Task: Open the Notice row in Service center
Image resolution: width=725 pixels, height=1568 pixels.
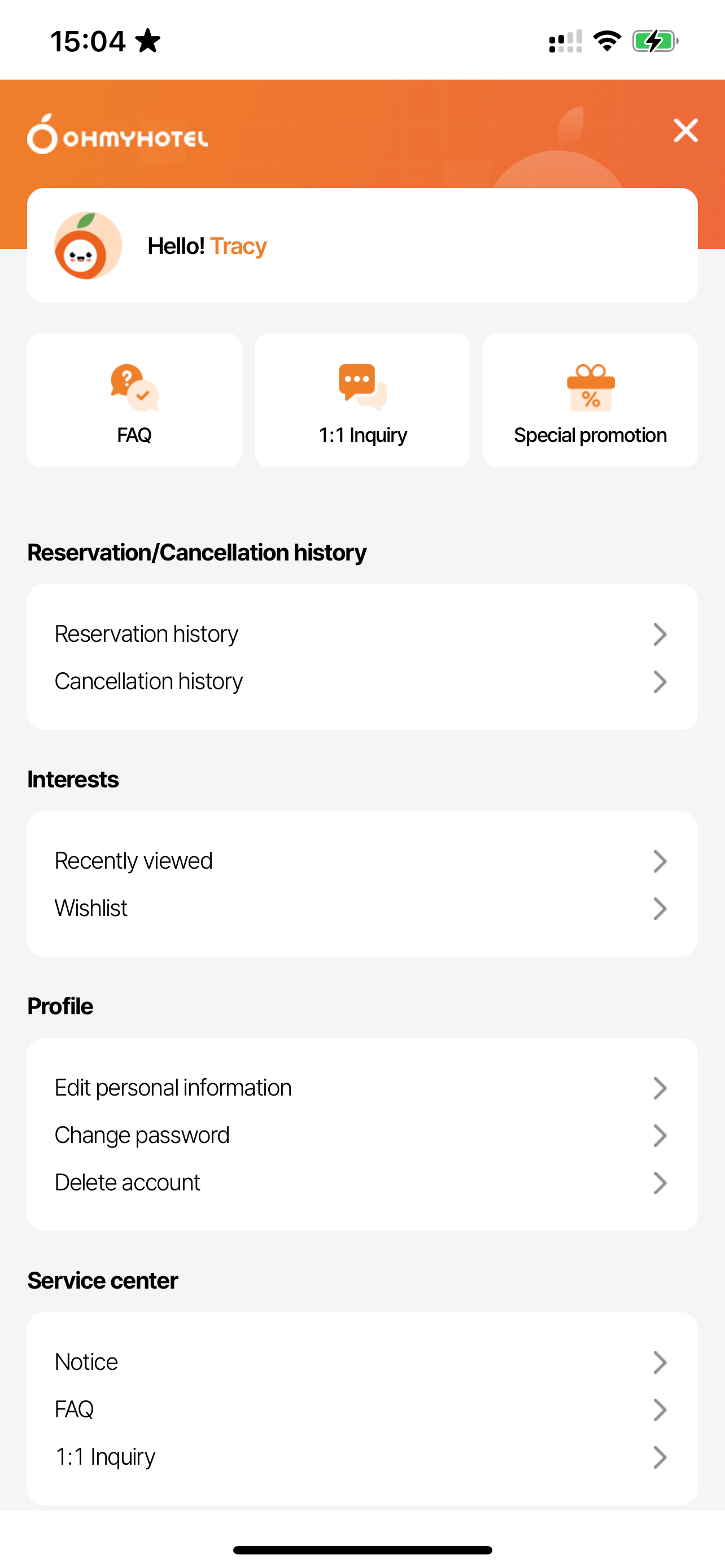Action: pos(361,1361)
